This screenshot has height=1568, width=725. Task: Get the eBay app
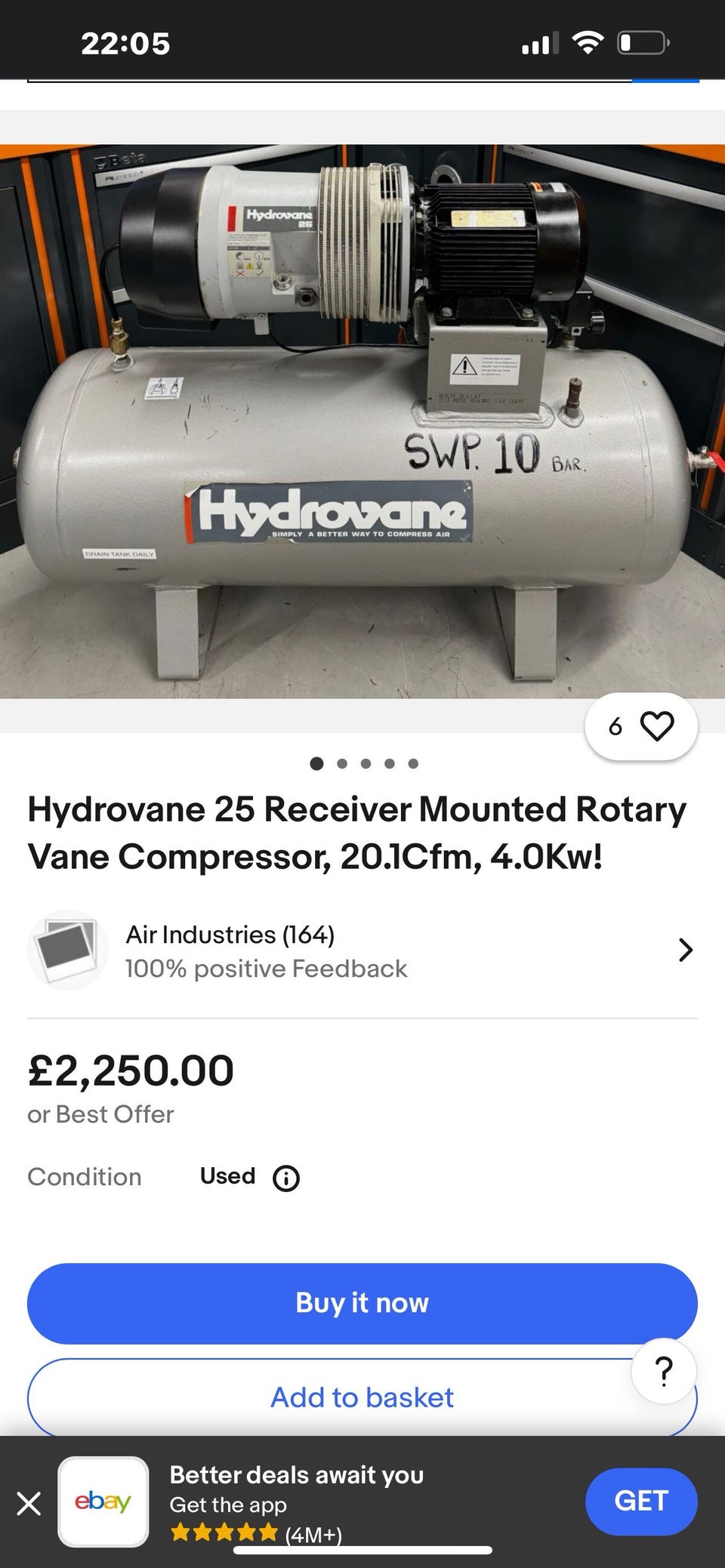click(640, 1501)
